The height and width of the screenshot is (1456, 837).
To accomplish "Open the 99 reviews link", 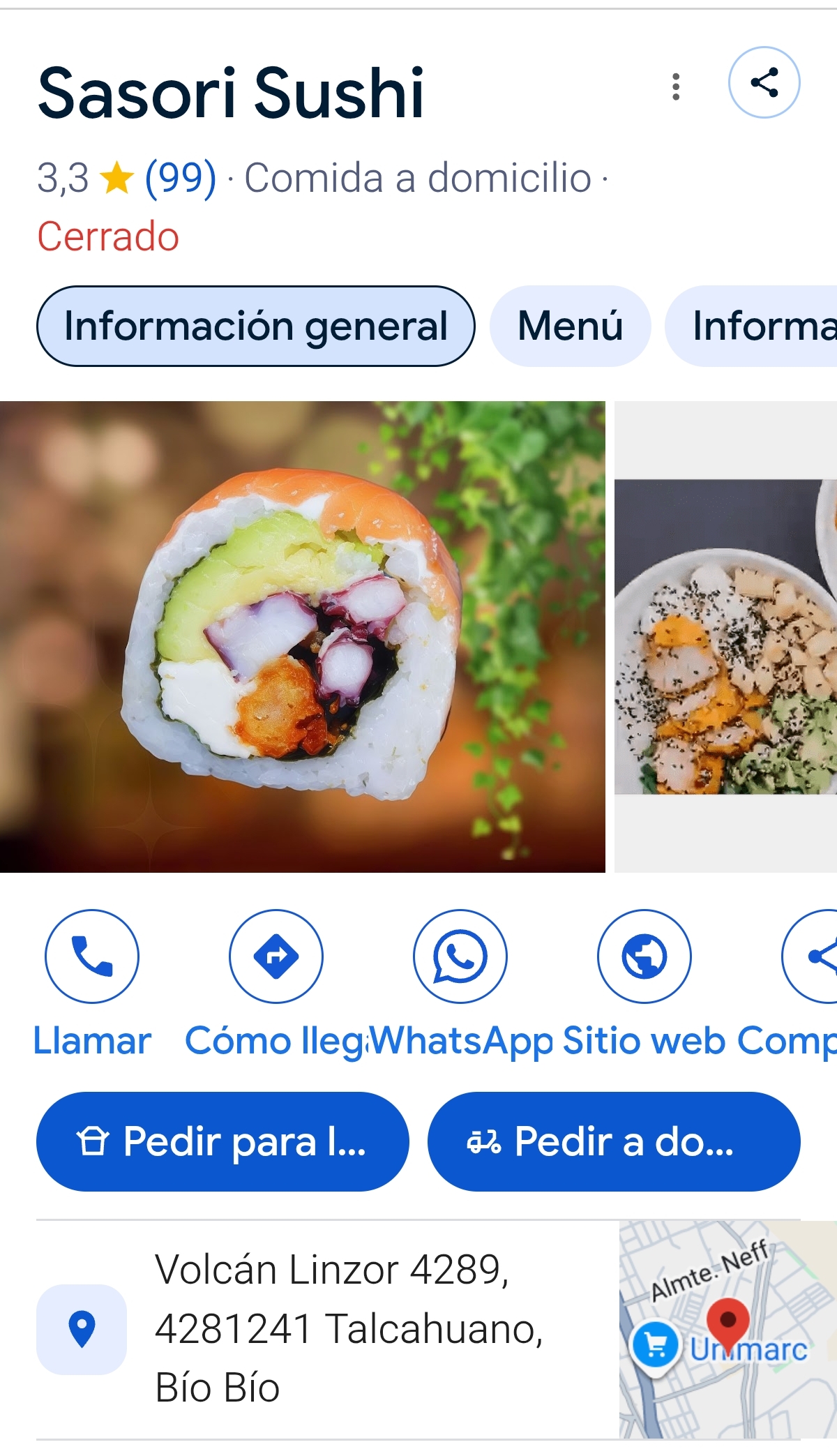I will [x=180, y=178].
